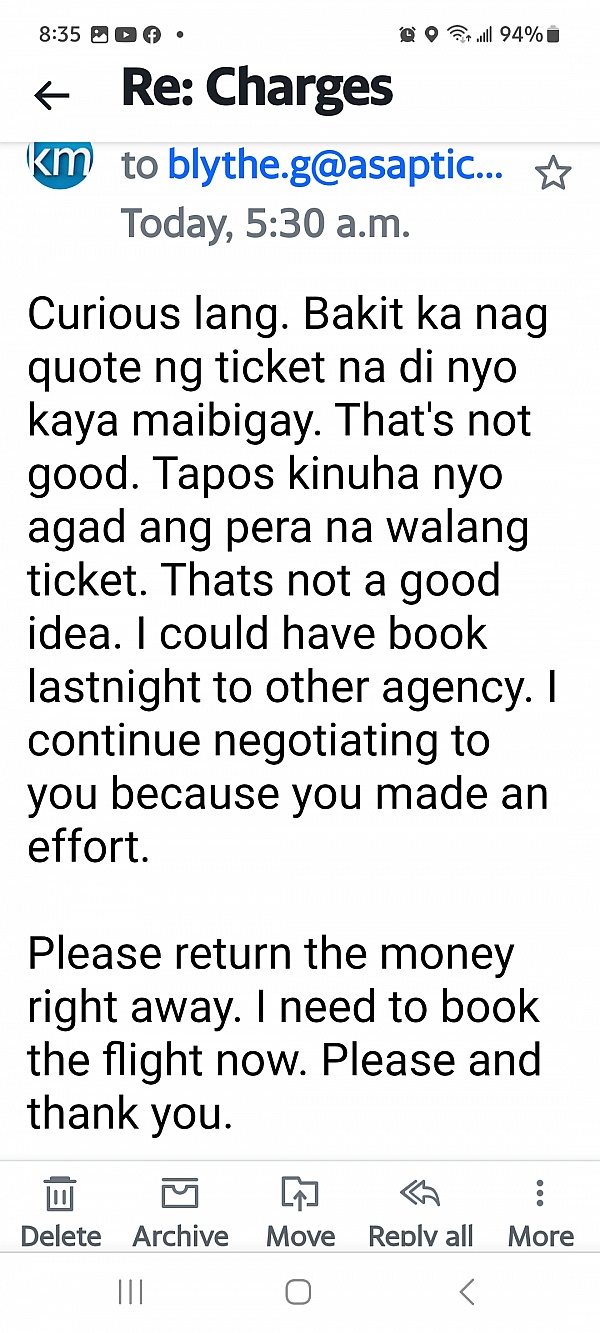Star this email message
This screenshot has height=1333, width=600.
[x=552, y=174]
